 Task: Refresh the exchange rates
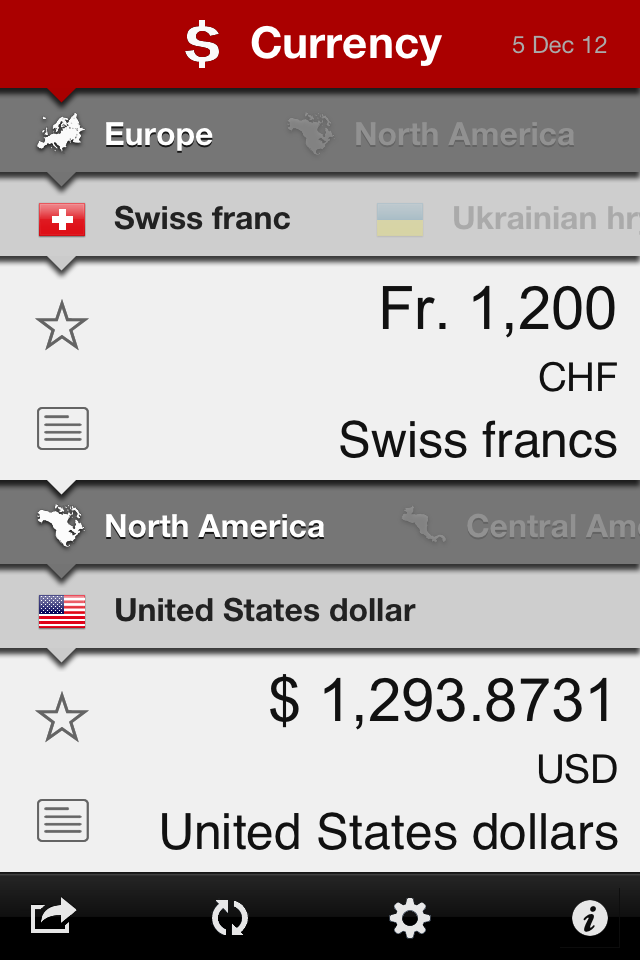click(230, 917)
